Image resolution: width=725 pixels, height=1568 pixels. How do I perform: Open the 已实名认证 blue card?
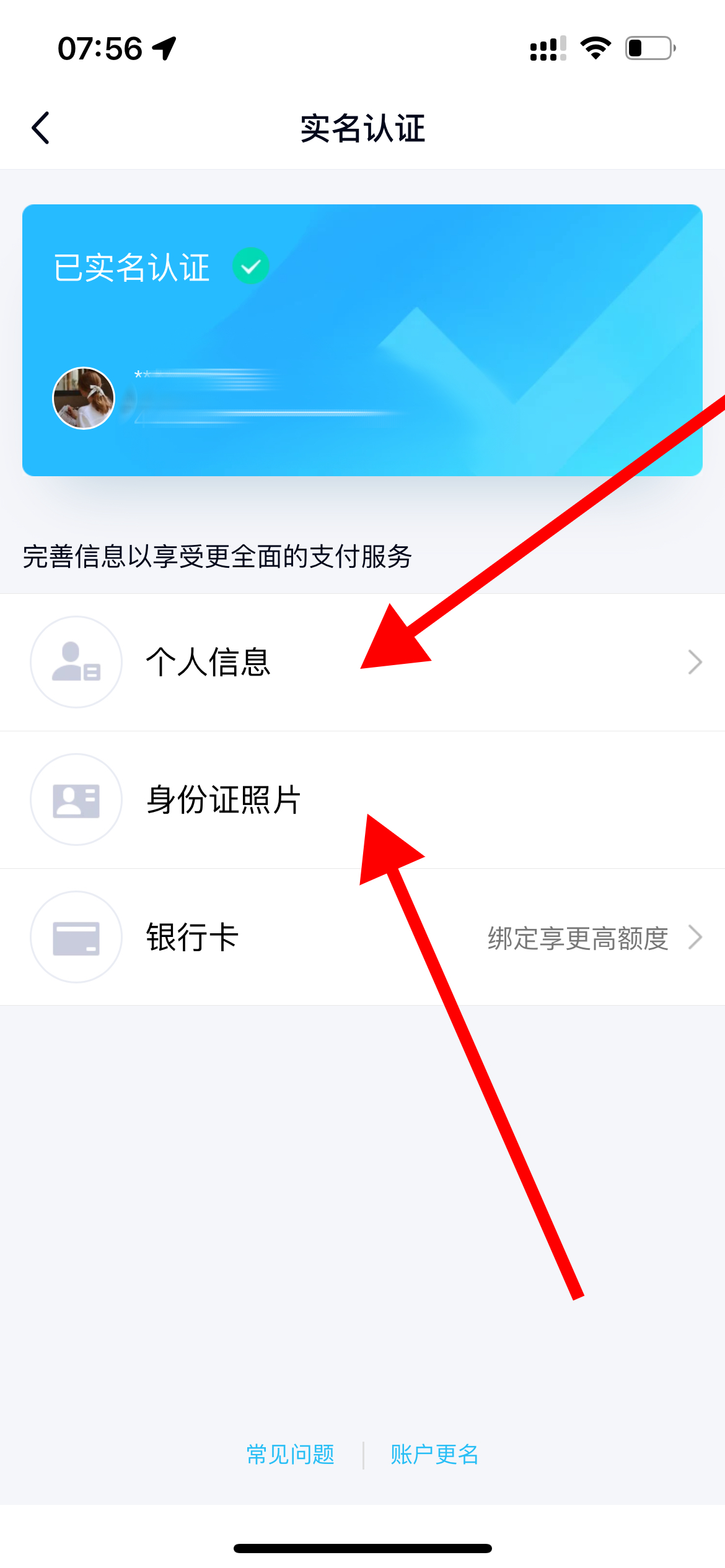362,340
